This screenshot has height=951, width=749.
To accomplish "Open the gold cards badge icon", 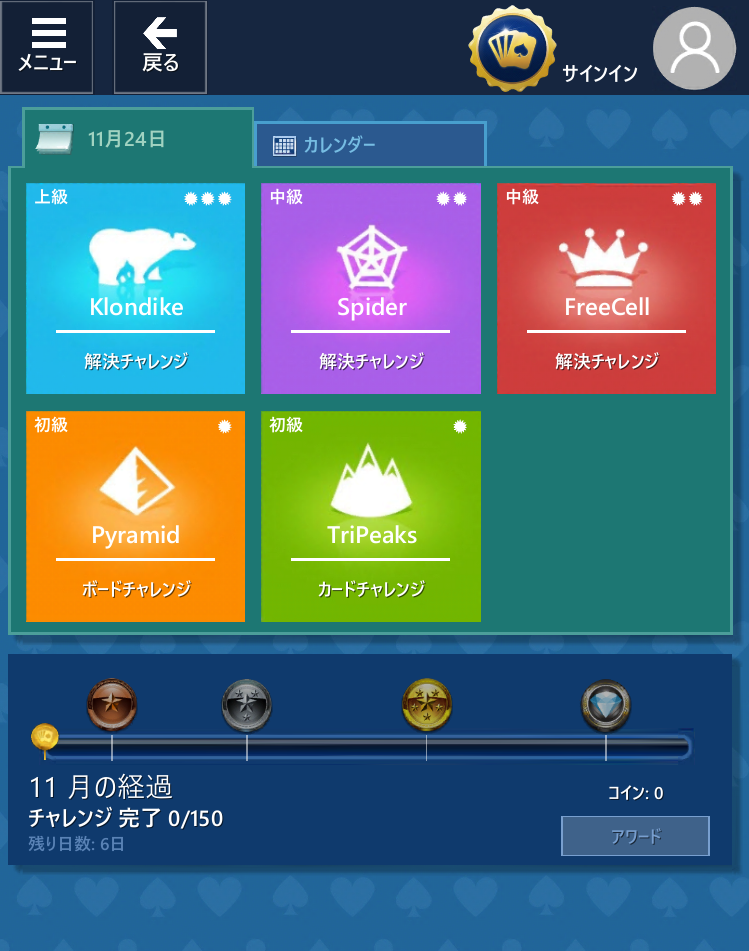I will pyautogui.click(x=513, y=47).
